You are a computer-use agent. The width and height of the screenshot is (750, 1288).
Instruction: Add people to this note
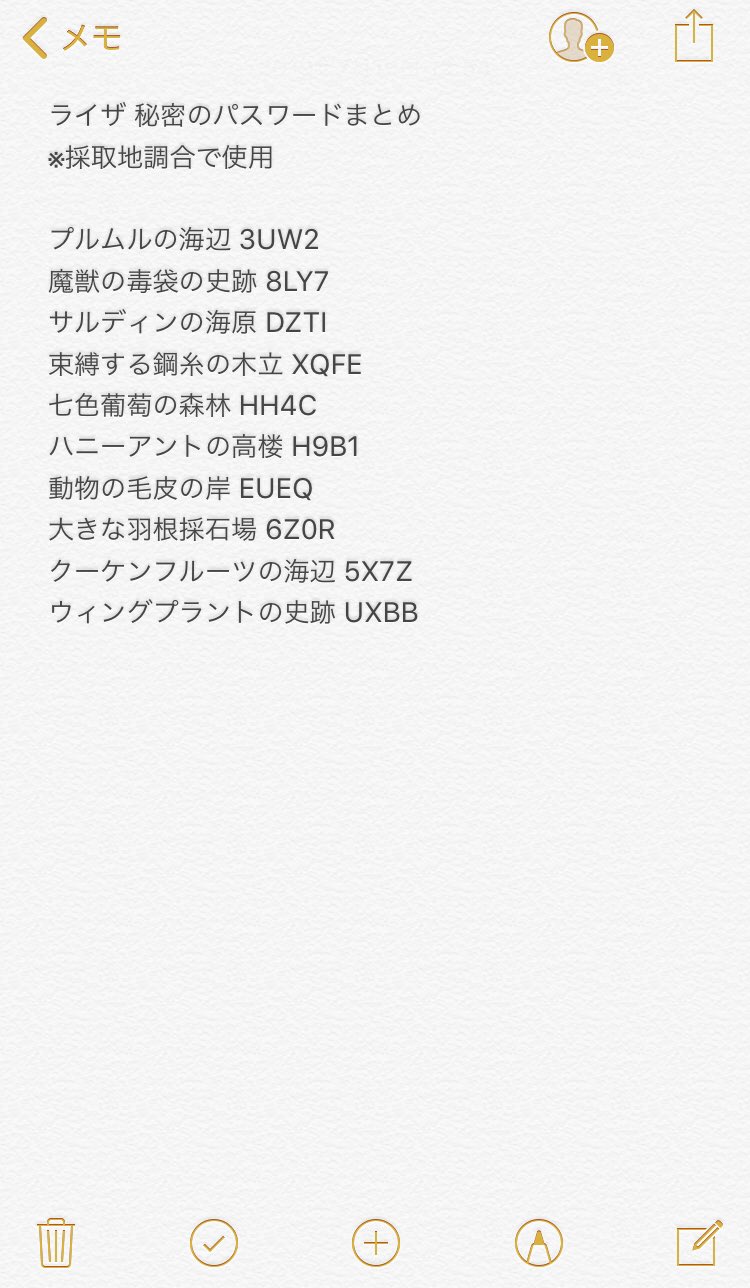[581, 38]
